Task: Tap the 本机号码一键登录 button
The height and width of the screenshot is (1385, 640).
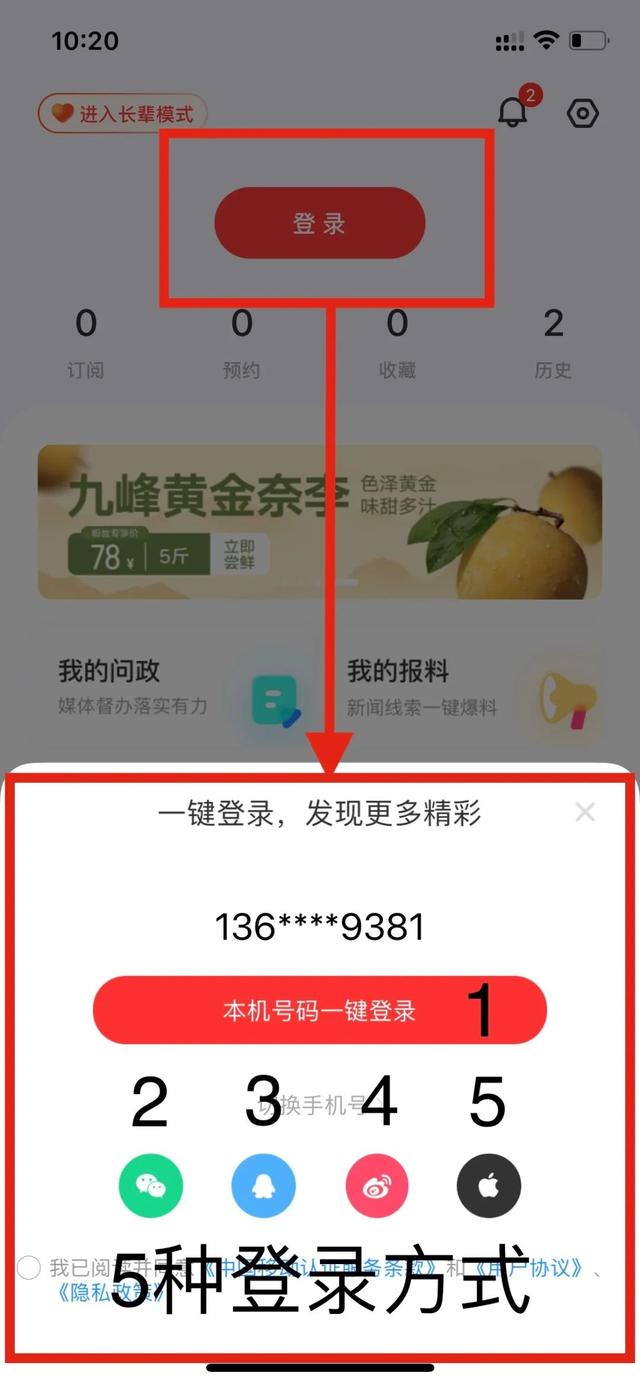Action: [319, 1011]
